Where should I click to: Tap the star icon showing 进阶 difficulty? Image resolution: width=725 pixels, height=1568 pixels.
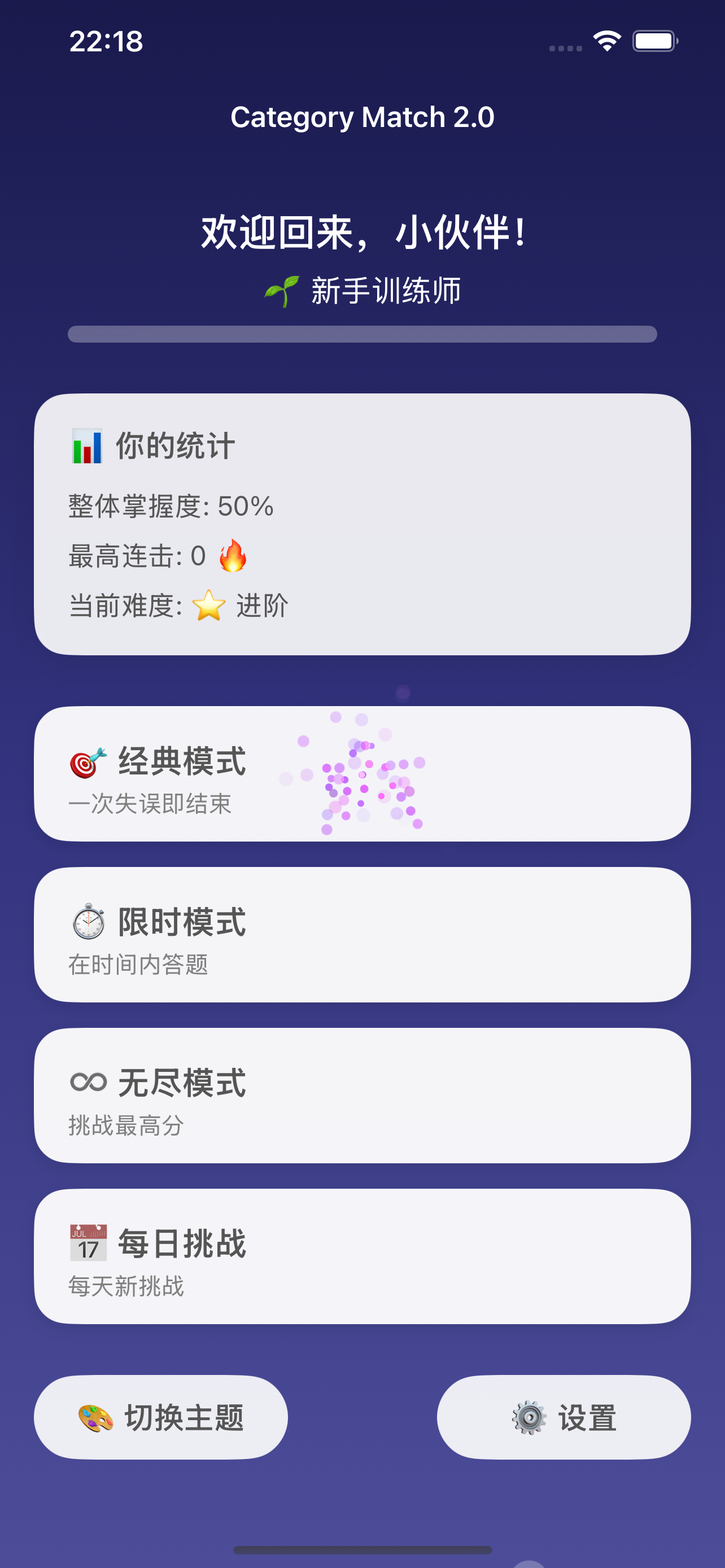tap(207, 606)
